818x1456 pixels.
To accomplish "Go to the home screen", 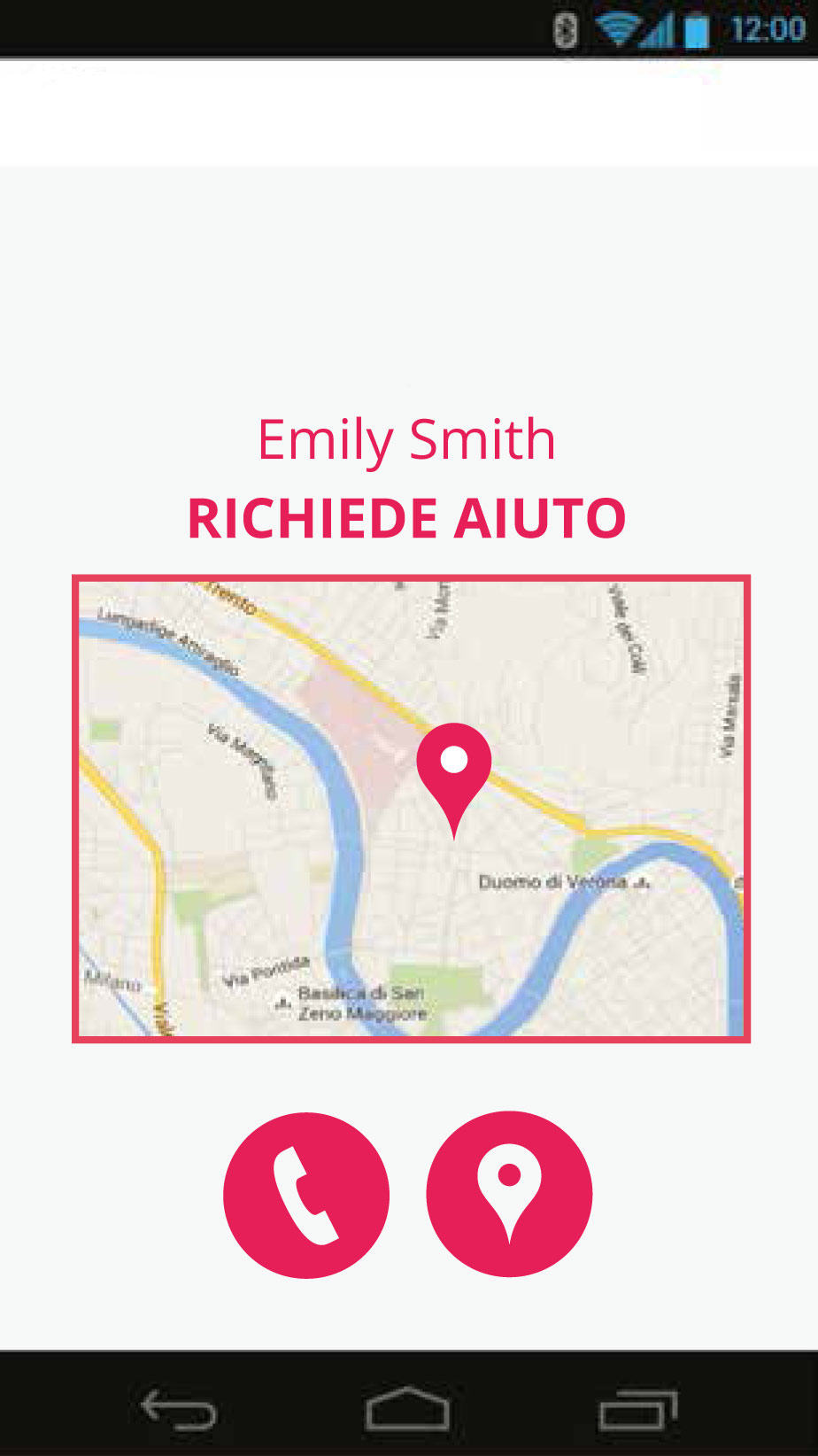I will click(408, 1408).
